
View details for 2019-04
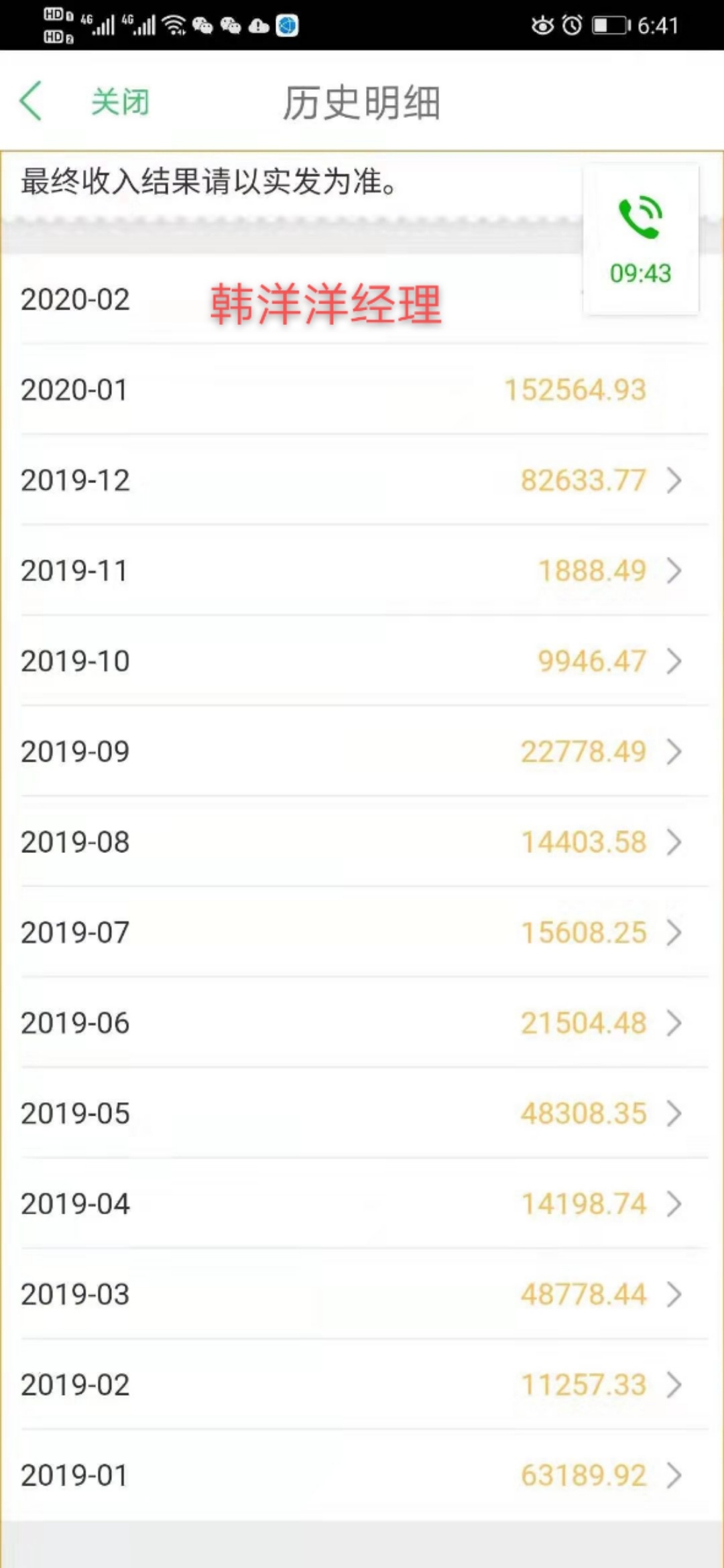363,1204
